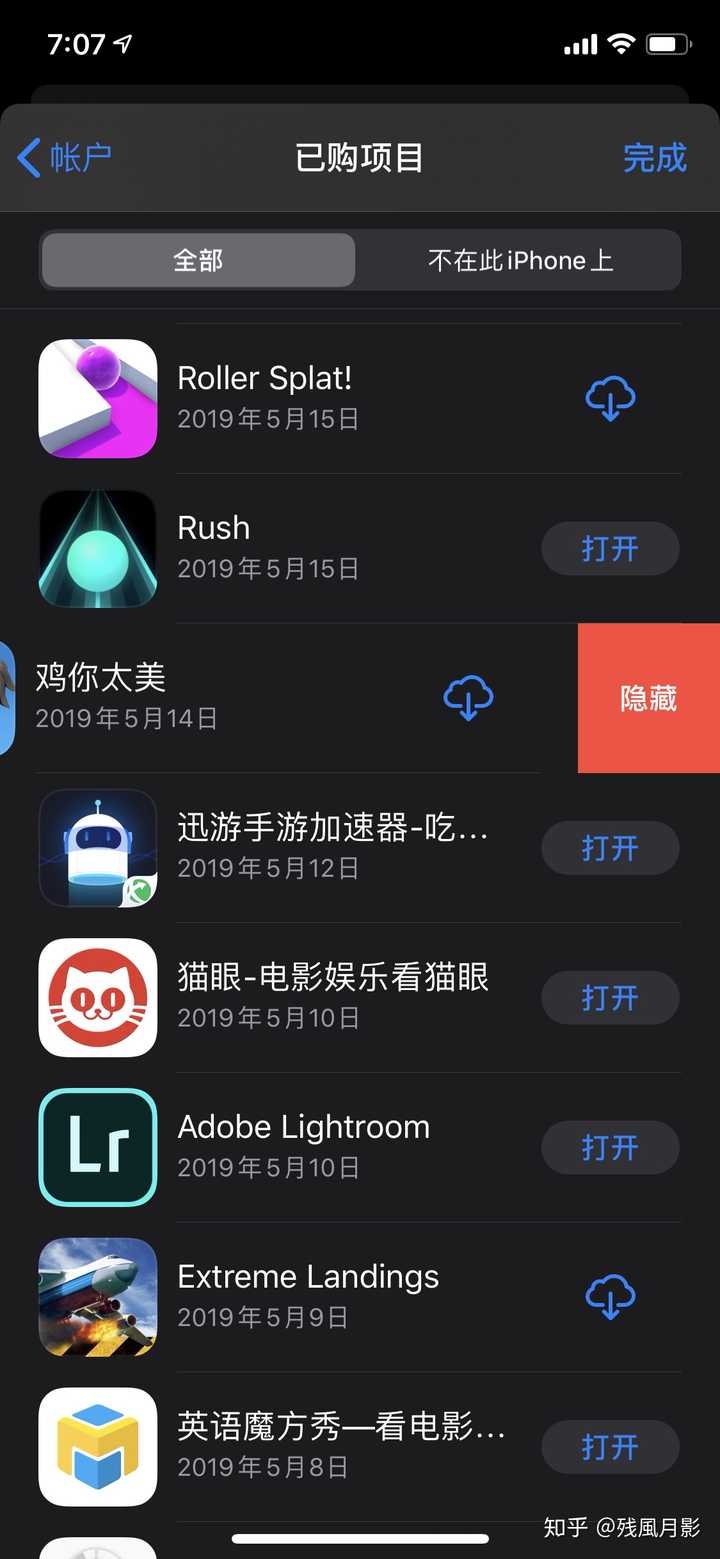The image size is (720, 1559).
Task: Tap the cloud download icon for Extreme Landings
Action: click(x=610, y=1297)
